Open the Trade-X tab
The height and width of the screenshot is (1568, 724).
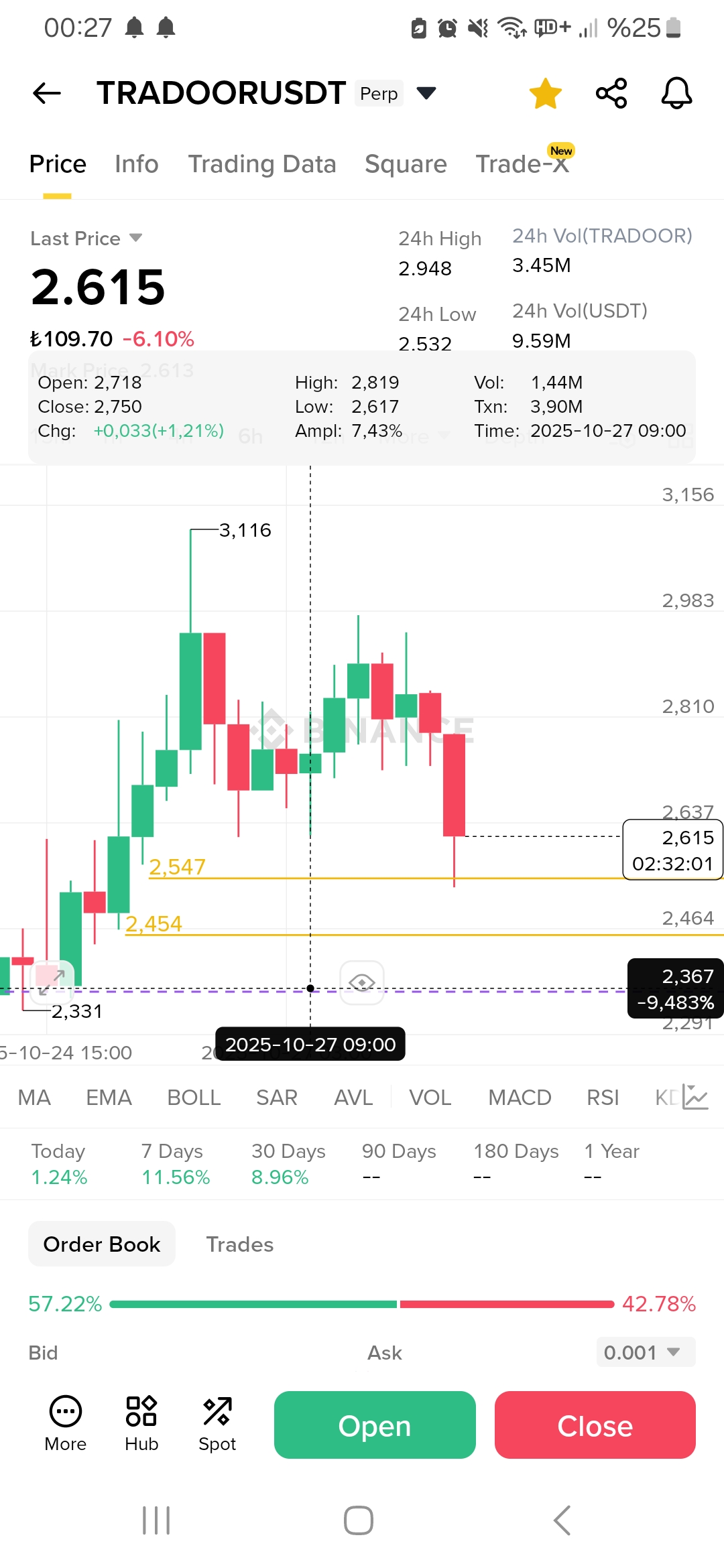tap(522, 164)
